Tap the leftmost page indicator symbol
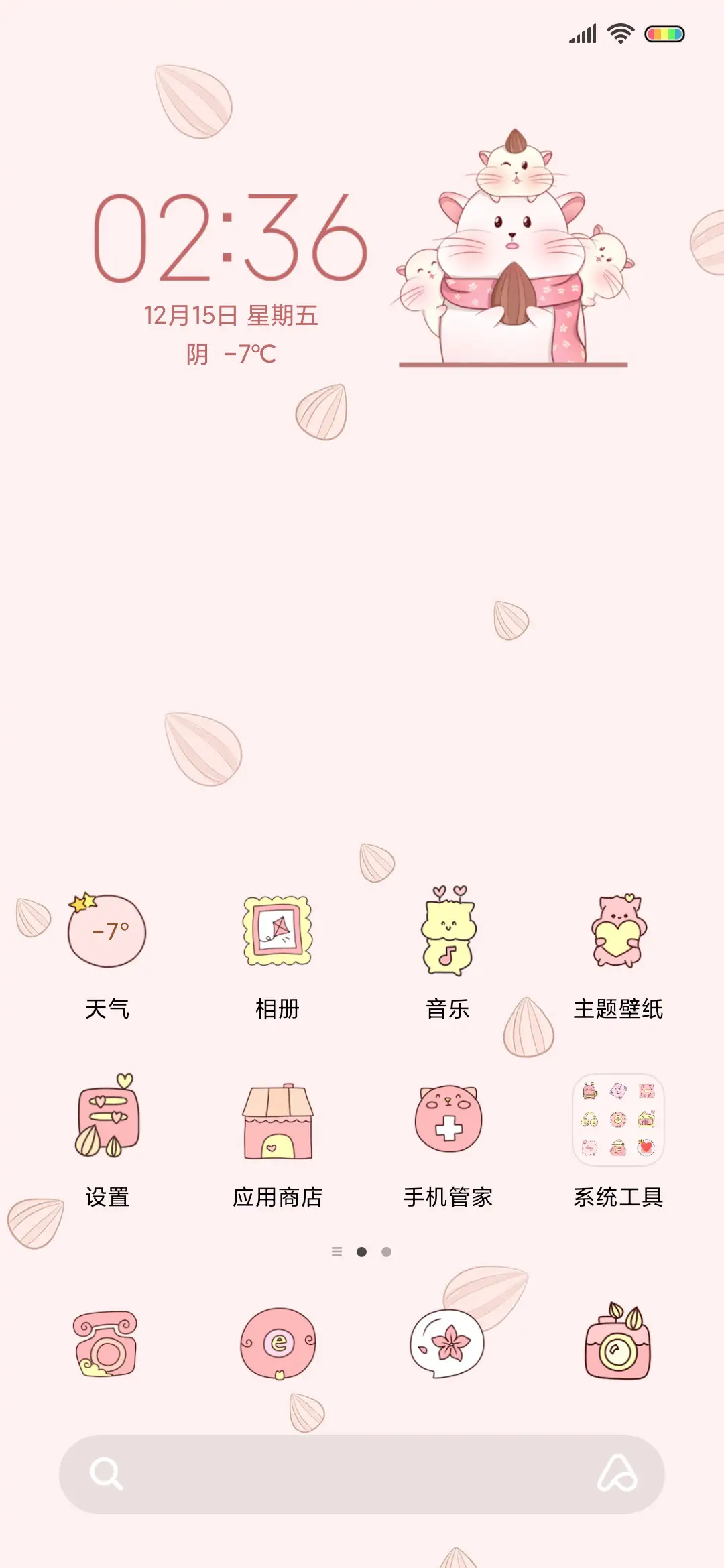This screenshot has height=1568, width=724. [337, 1251]
